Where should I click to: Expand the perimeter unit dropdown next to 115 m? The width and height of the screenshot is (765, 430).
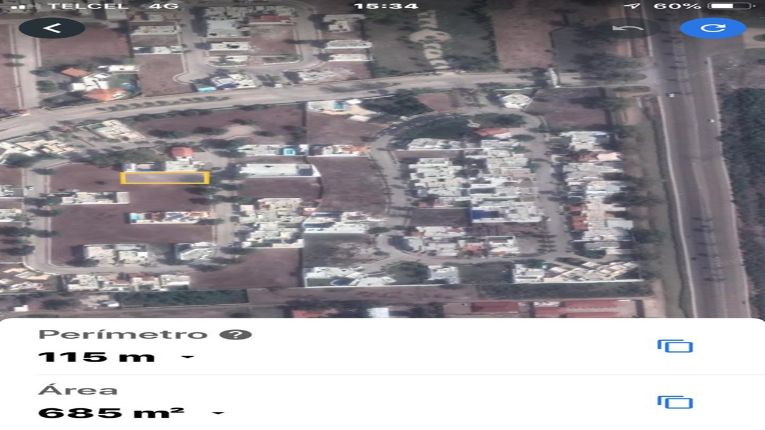pos(187,357)
